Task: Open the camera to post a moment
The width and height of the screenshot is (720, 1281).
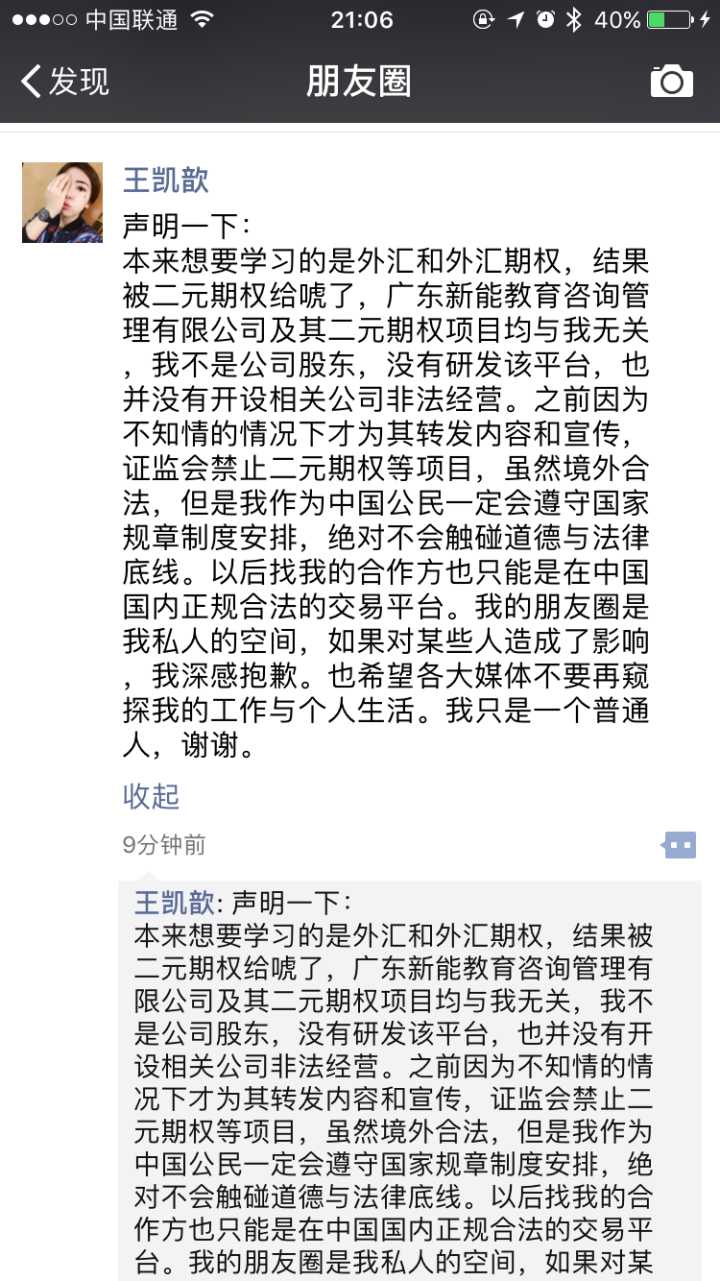Action: tap(671, 81)
